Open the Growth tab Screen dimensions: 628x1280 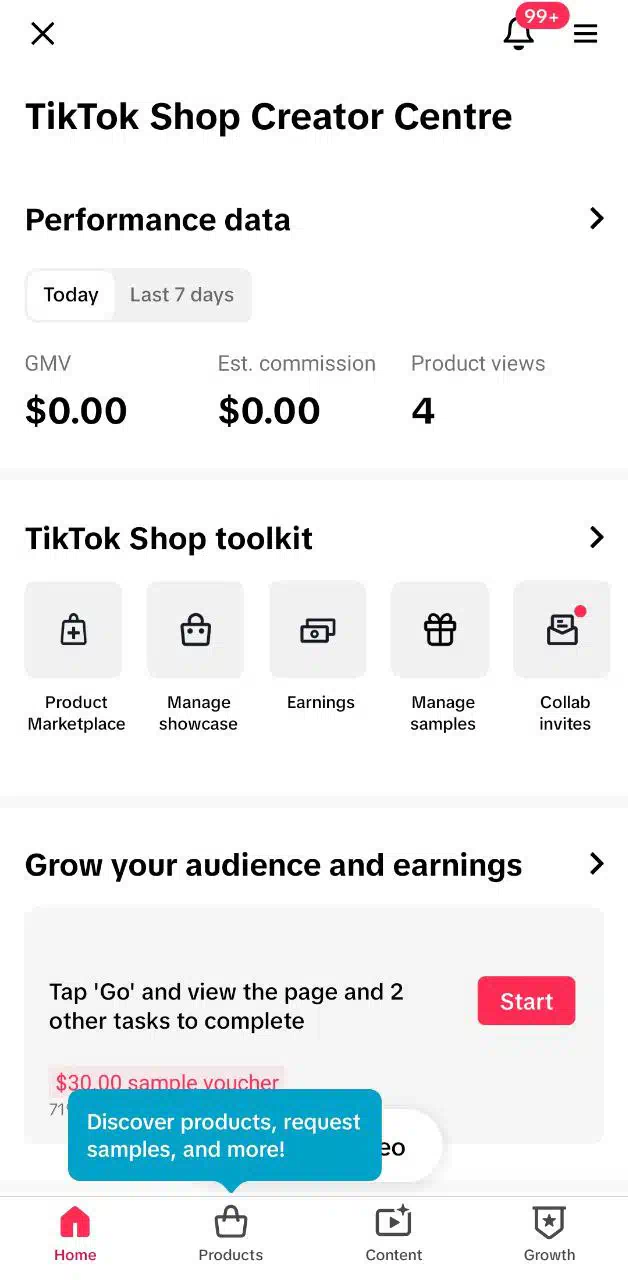point(549,1234)
